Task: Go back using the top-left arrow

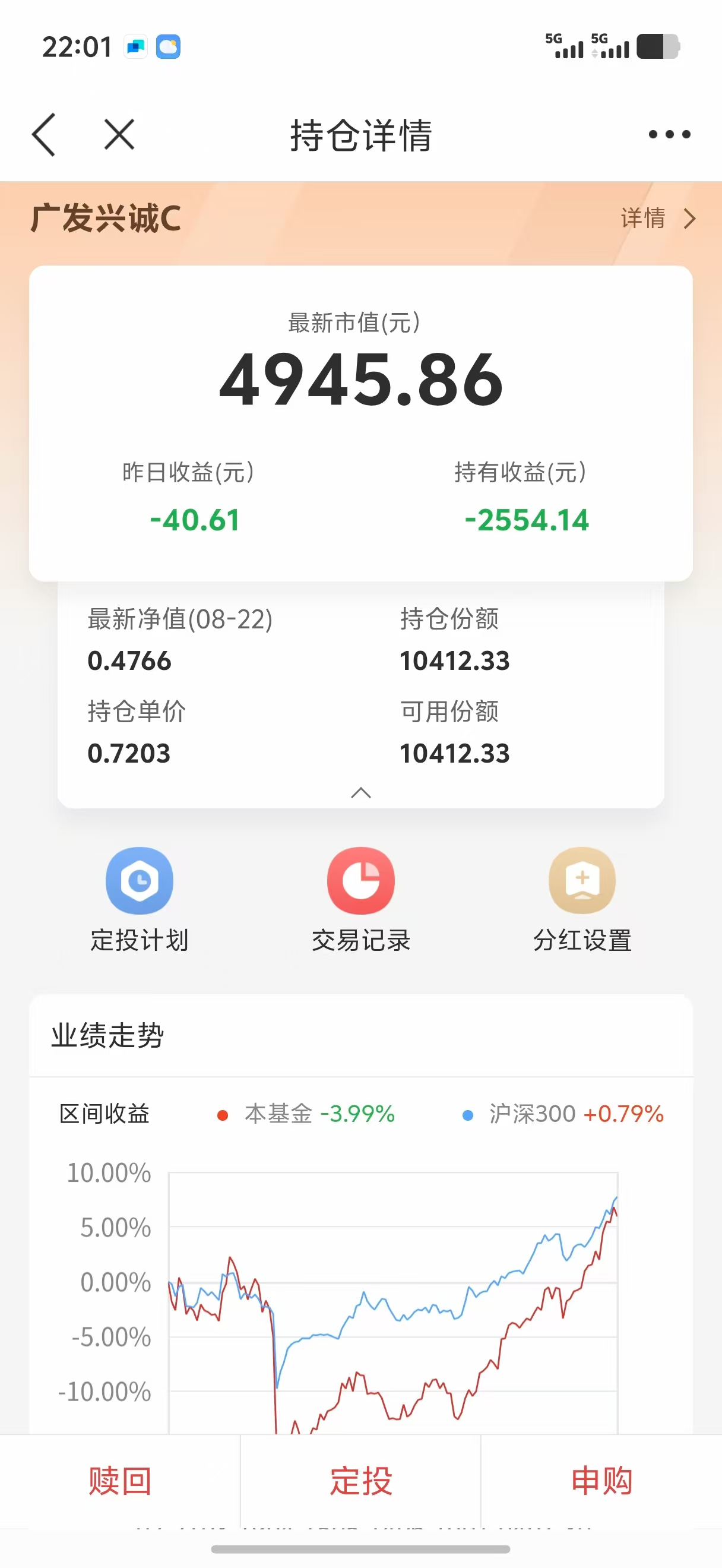Action: [x=44, y=134]
